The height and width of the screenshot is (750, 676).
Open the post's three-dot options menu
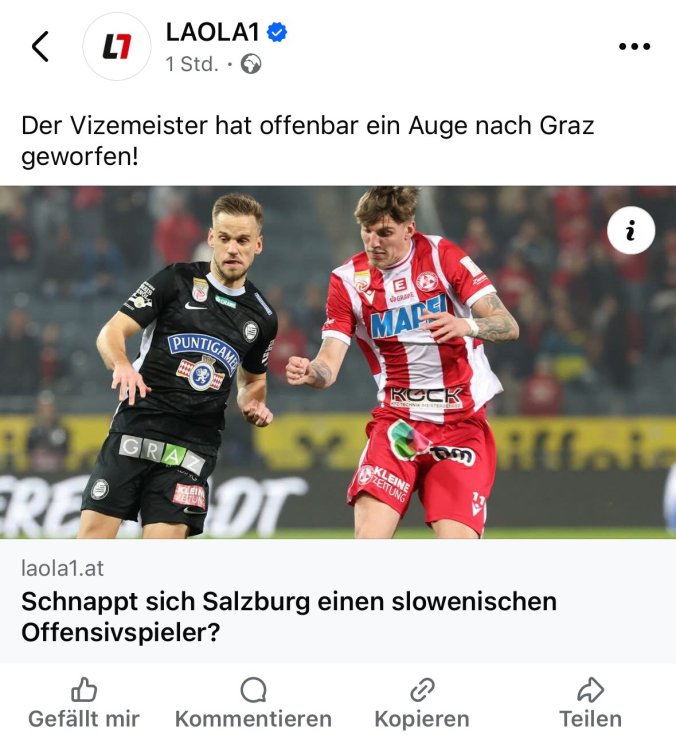pos(634,46)
